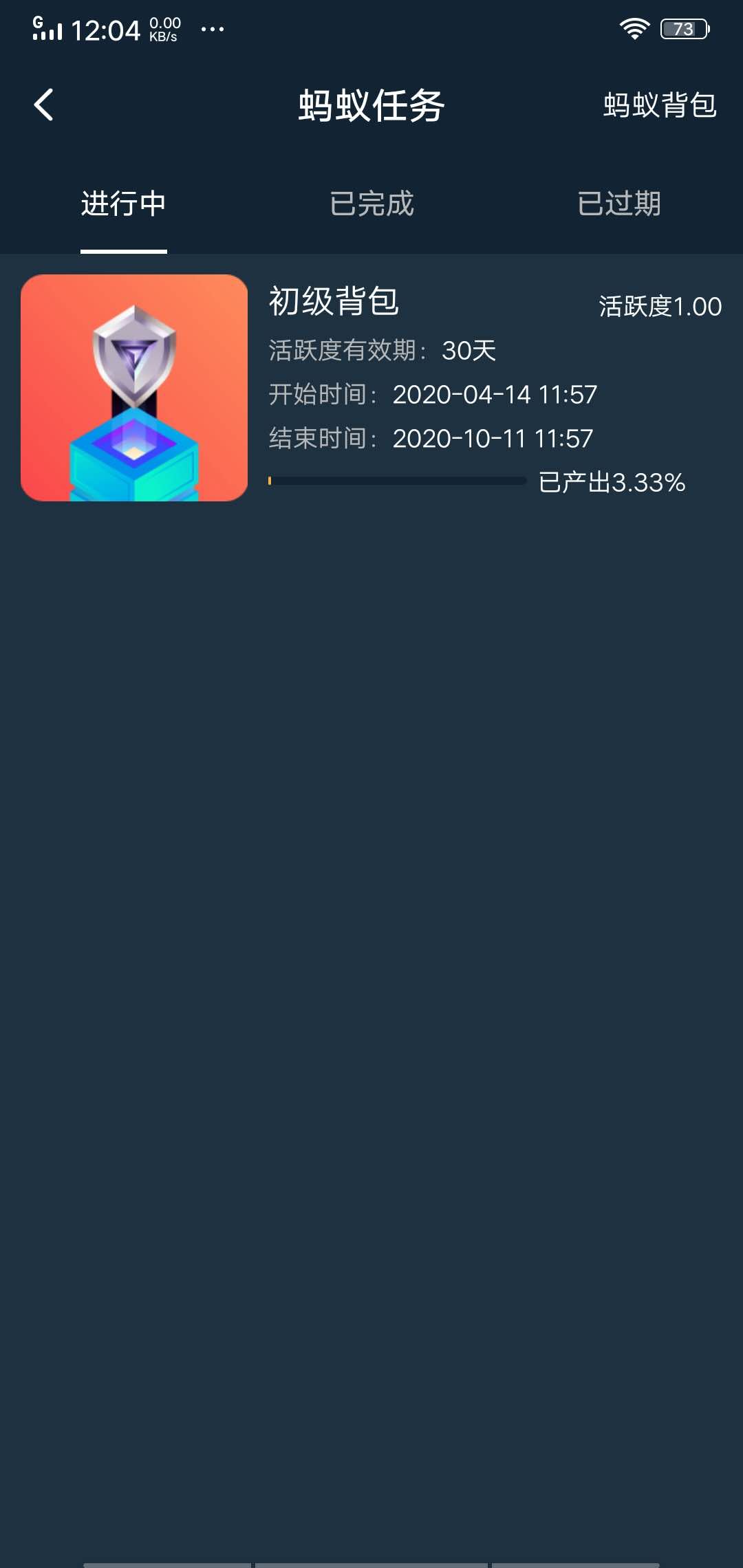
Task: Click the 开始时间 2020-04-14 text
Action: point(432,394)
